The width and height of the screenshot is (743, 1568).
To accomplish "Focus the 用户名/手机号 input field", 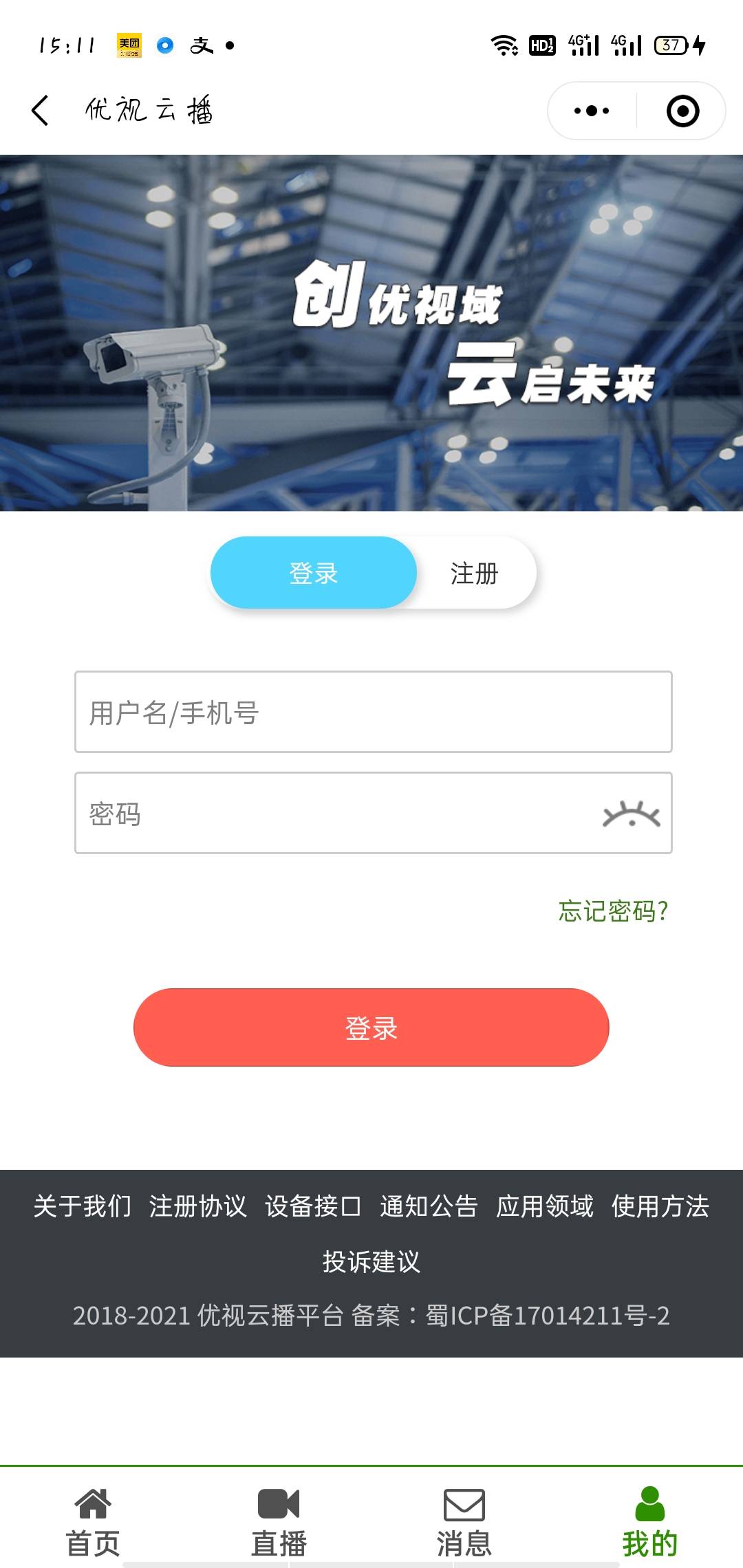I will (x=373, y=712).
